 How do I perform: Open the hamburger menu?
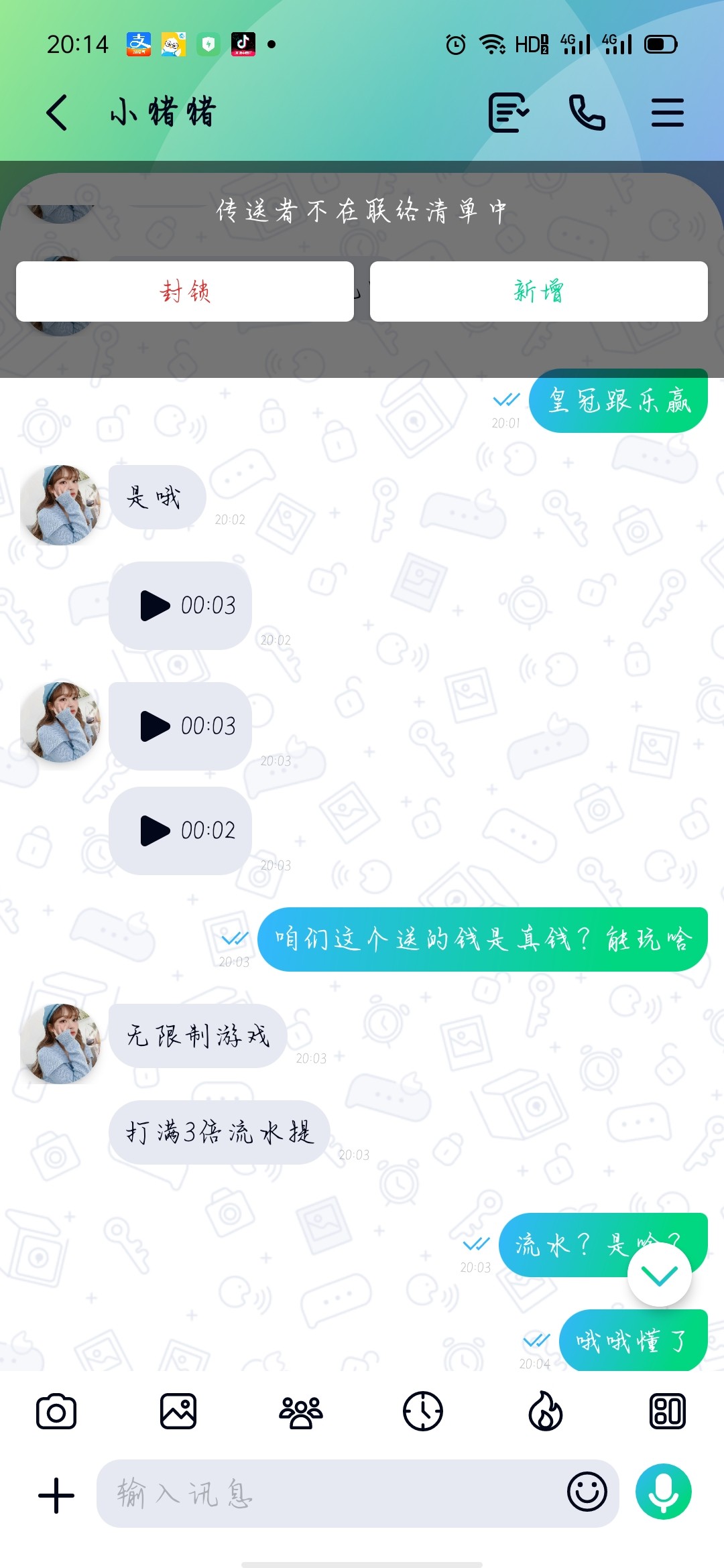667,112
